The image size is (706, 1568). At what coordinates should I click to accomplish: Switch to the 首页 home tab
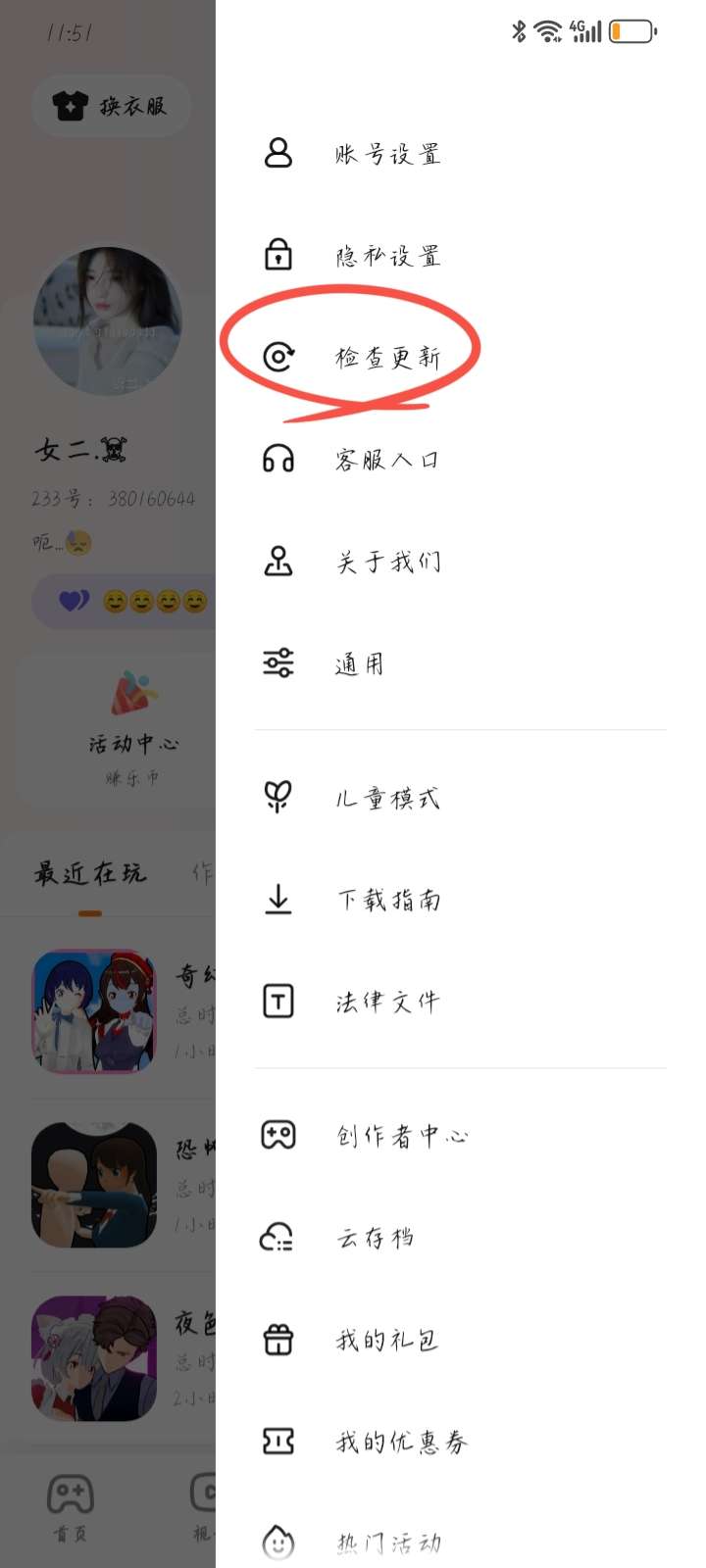(x=71, y=1507)
